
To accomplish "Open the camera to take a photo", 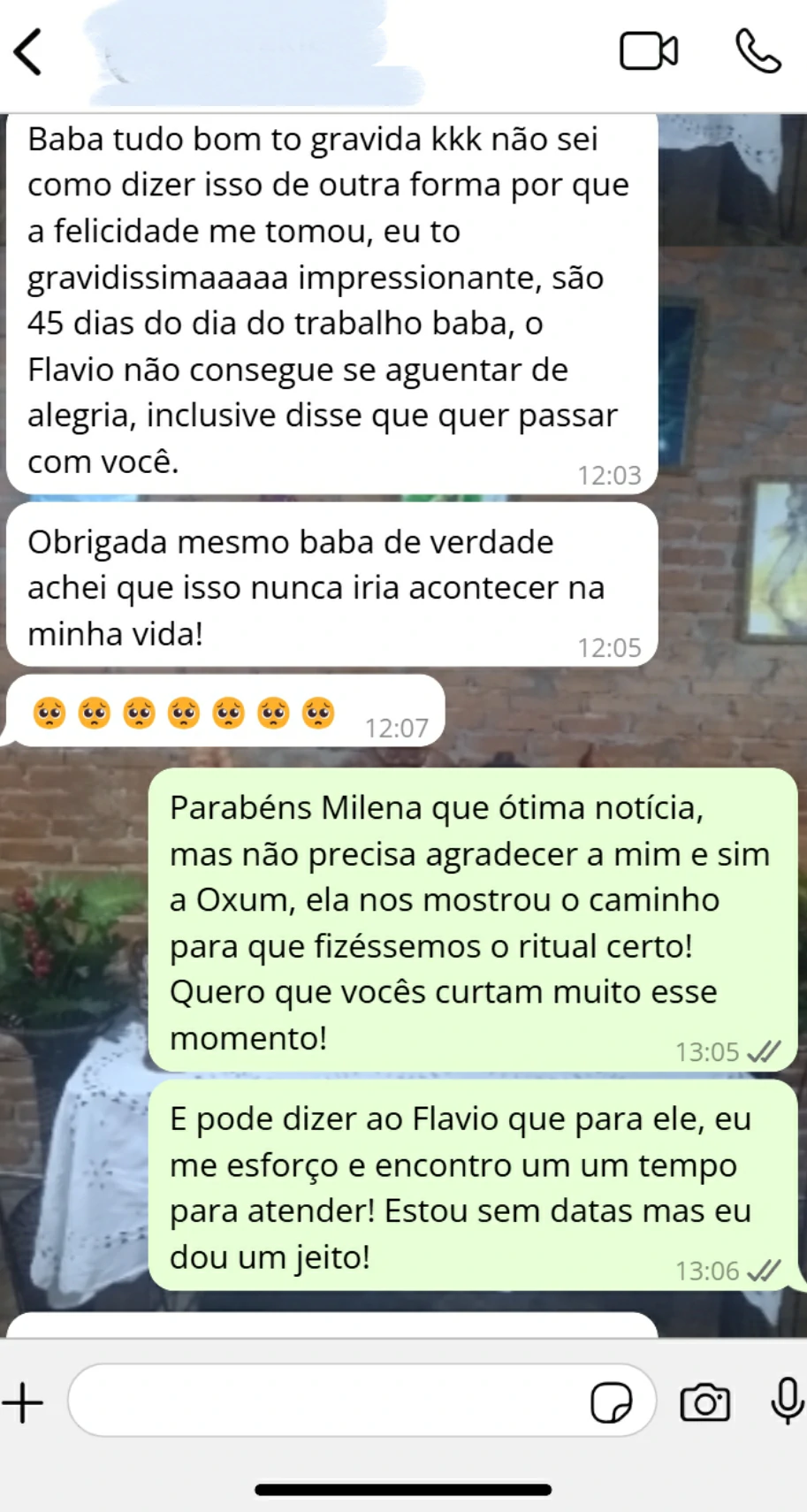I will pos(704,1401).
